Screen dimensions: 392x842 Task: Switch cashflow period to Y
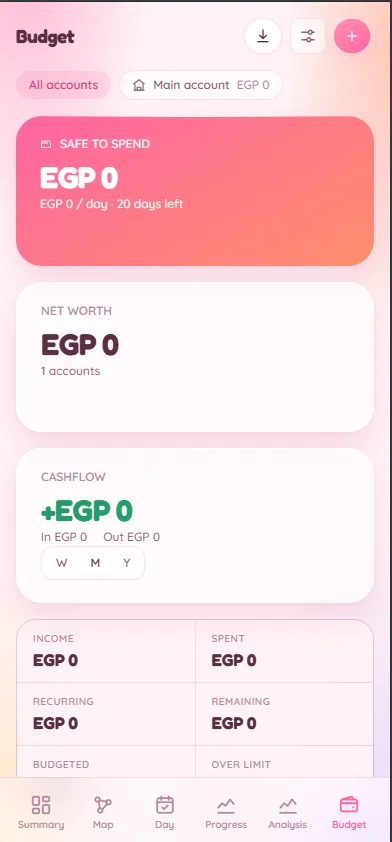pyautogui.click(x=127, y=563)
